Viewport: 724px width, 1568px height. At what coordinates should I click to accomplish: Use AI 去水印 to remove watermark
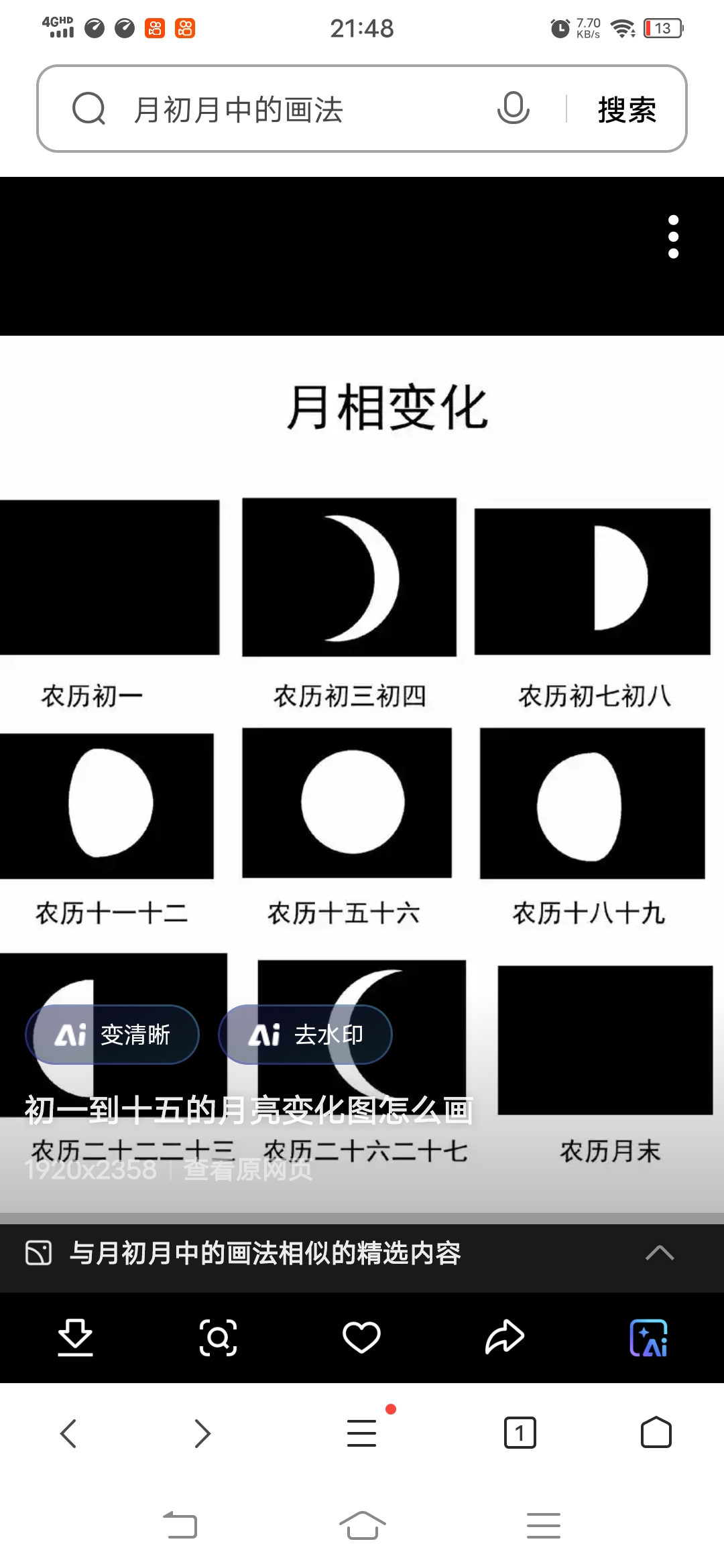coord(306,1035)
